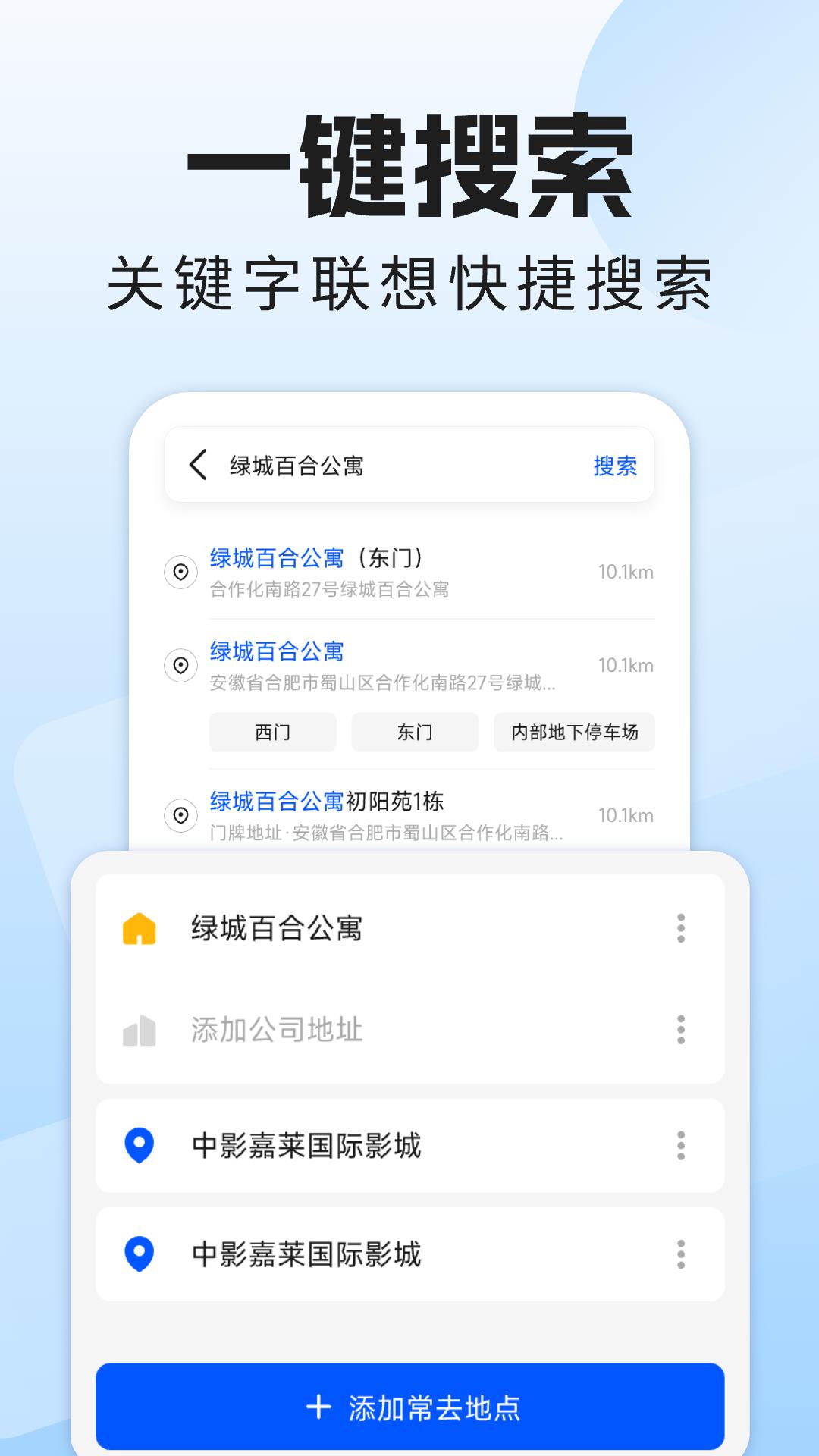The width and height of the screenshot is (819, 1456).
Task: Select the 内部地下停车场 tag
Action: click(574, 733)
